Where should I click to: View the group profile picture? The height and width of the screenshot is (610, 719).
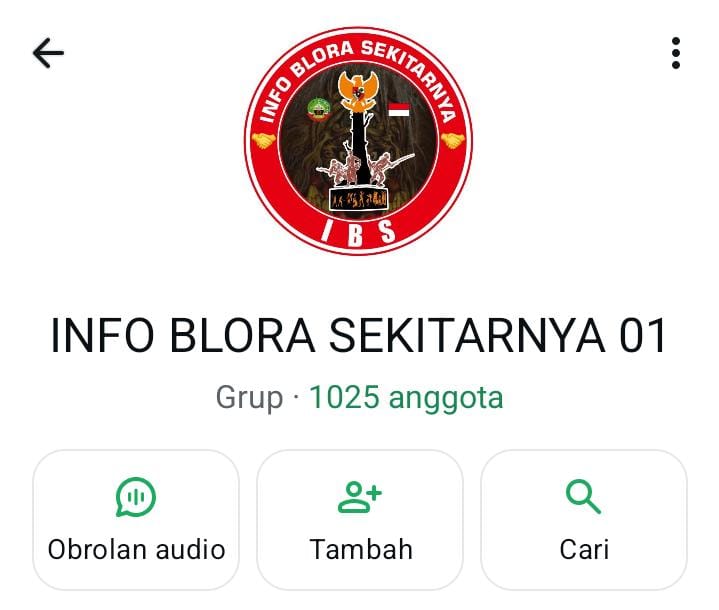[358, 139]
